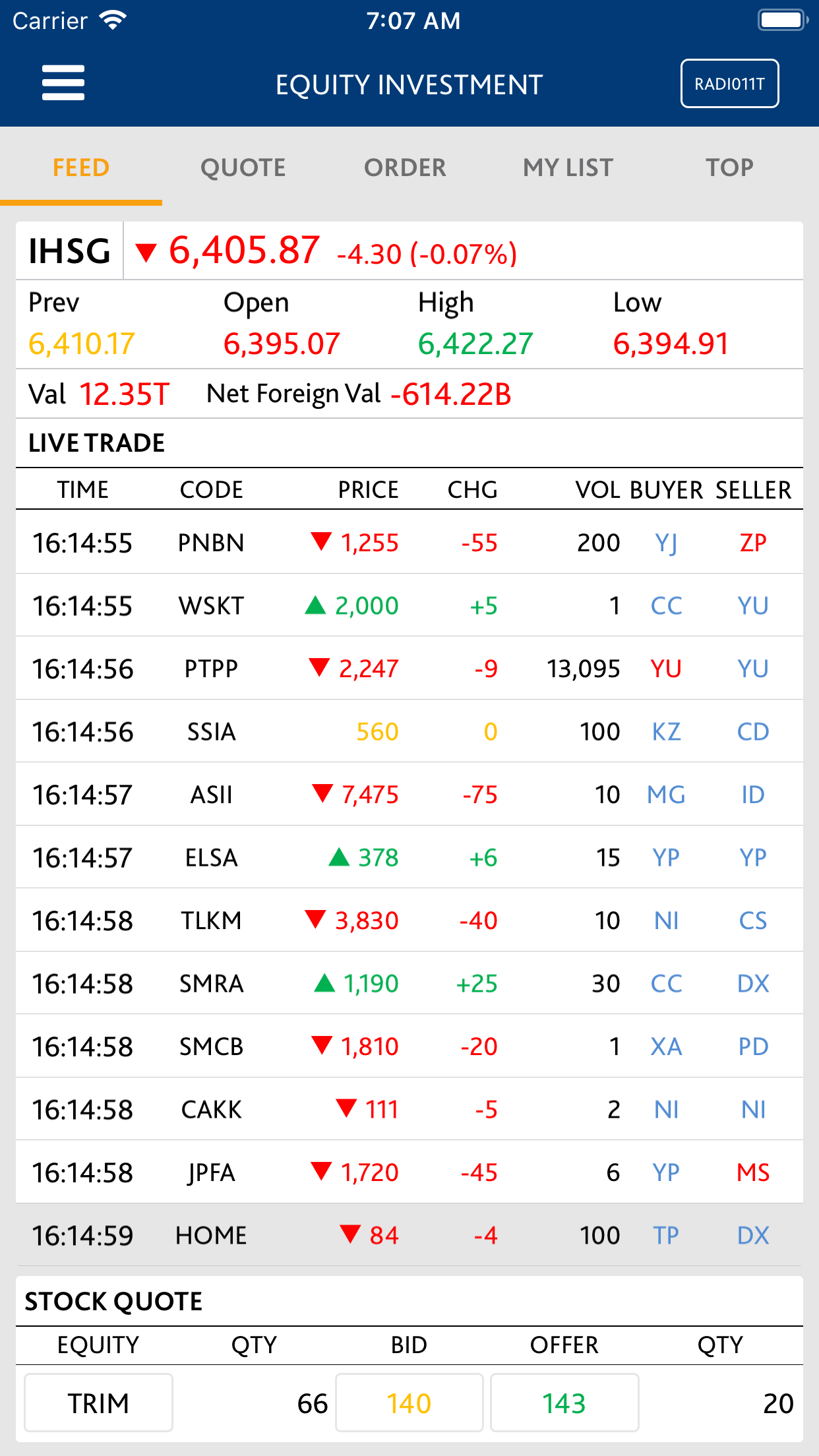The width and height of the screenshot is (819, 1456).
Task: Click the WiFi signal icon in status bar
Action: [x=113, y=19]
